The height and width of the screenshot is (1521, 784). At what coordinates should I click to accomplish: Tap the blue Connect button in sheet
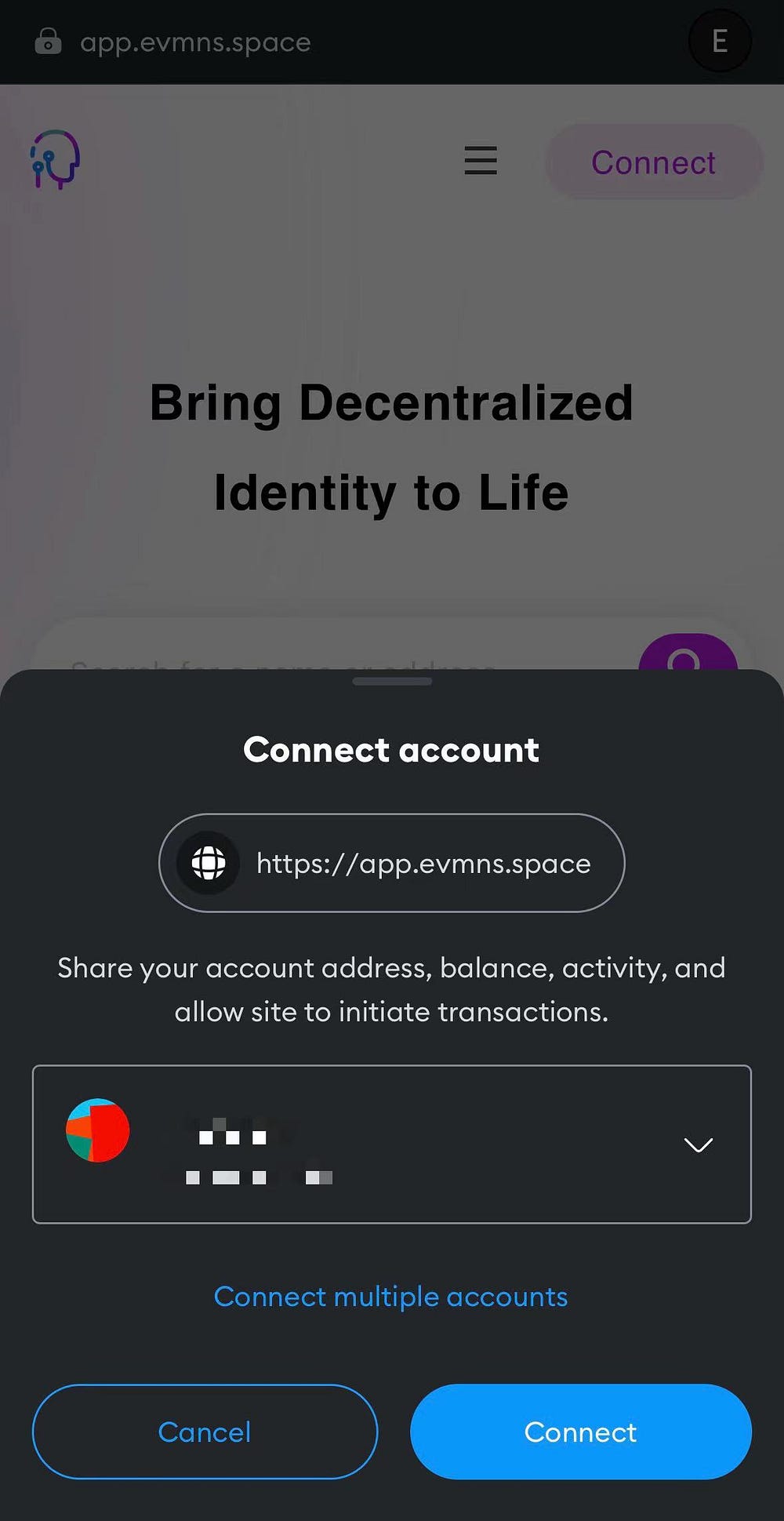tap(580, 1432)
